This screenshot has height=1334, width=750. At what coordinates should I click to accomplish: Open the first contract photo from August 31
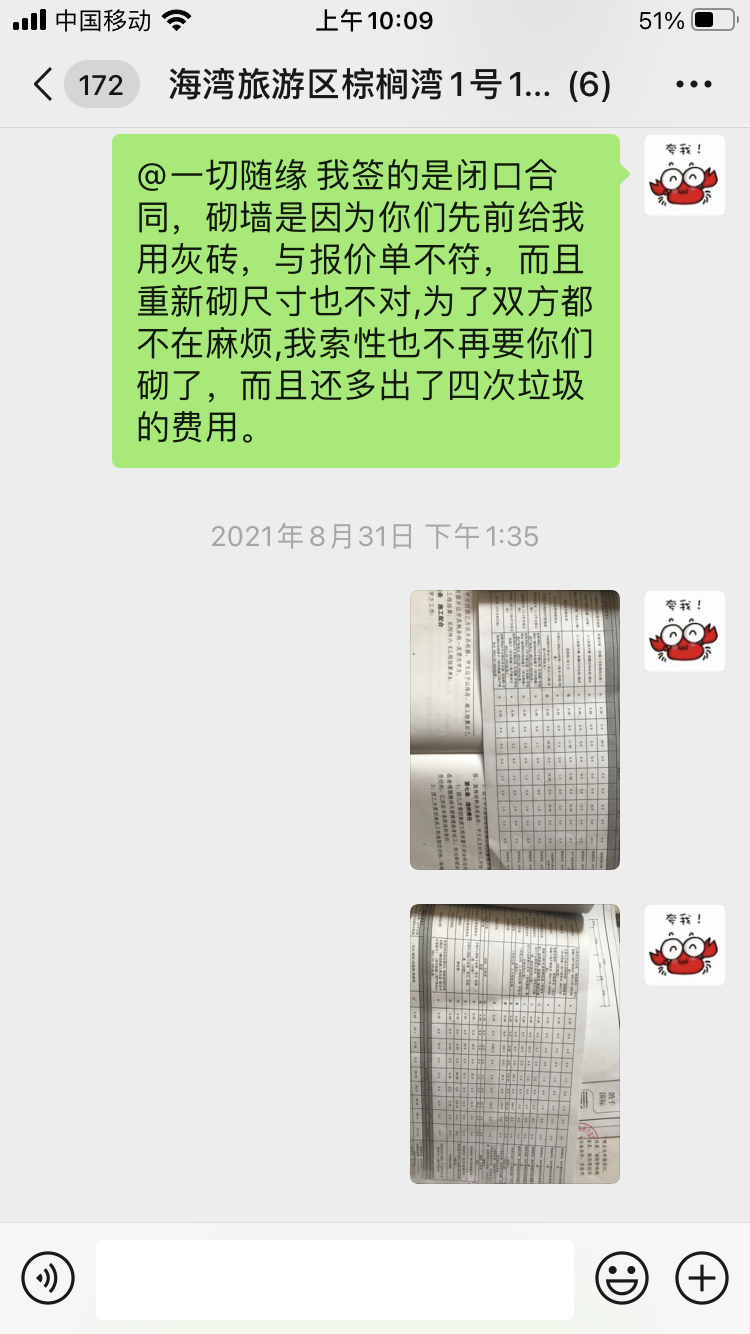tap(515, 730)
